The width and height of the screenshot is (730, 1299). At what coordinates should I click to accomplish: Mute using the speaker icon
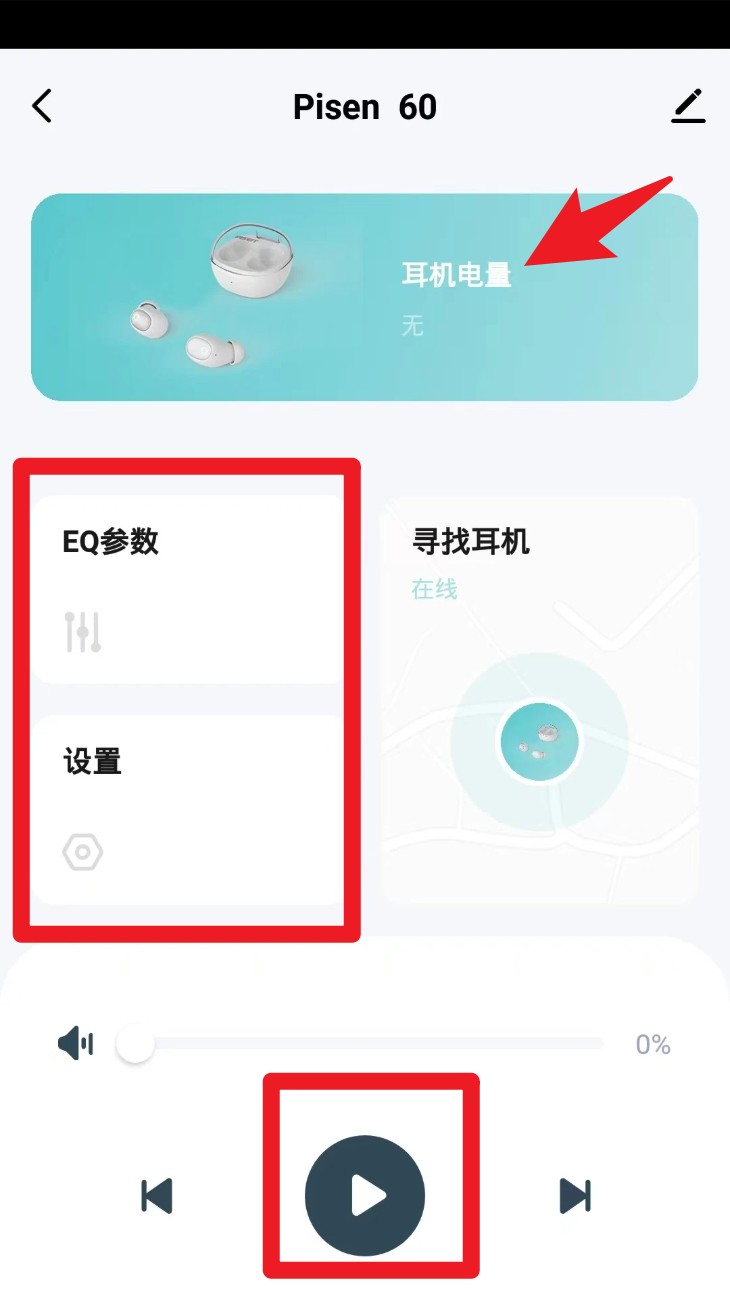click(x=75, y=1045)
